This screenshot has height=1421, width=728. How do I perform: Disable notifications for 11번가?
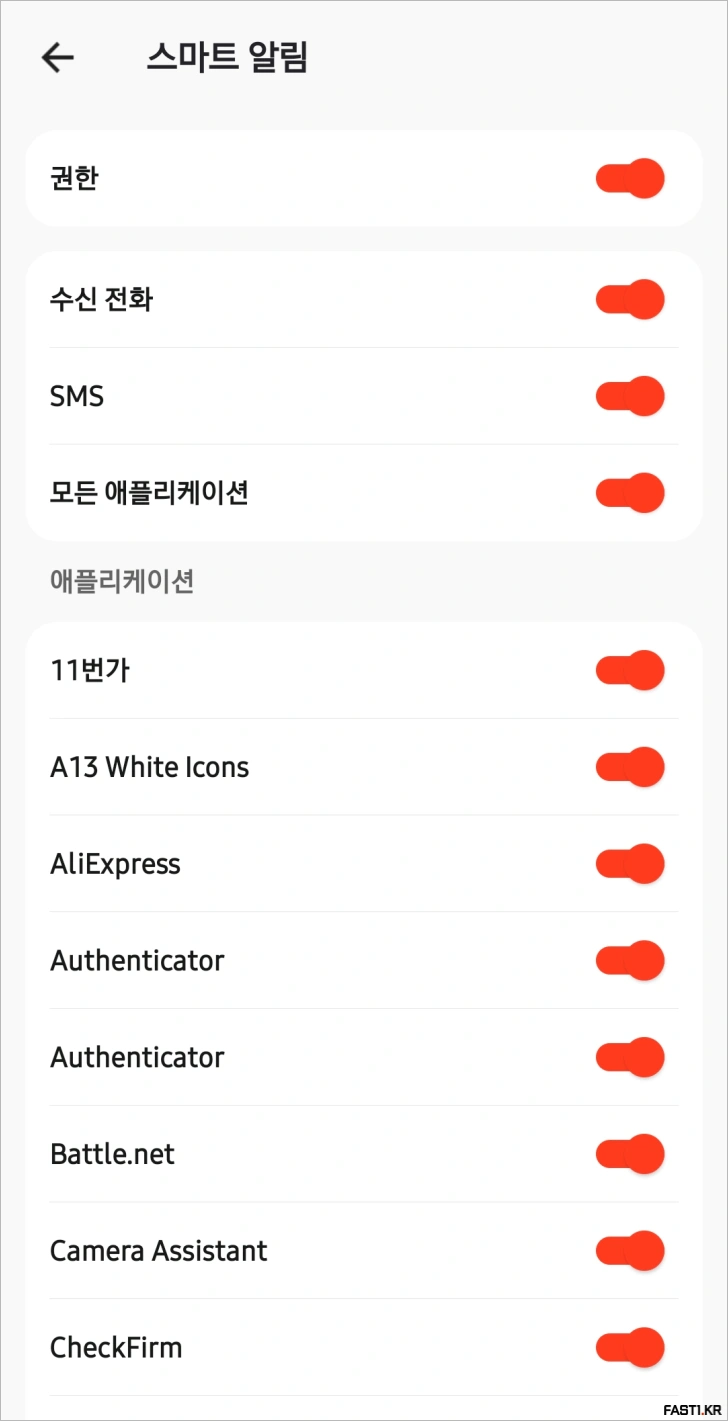coord(629,669)
